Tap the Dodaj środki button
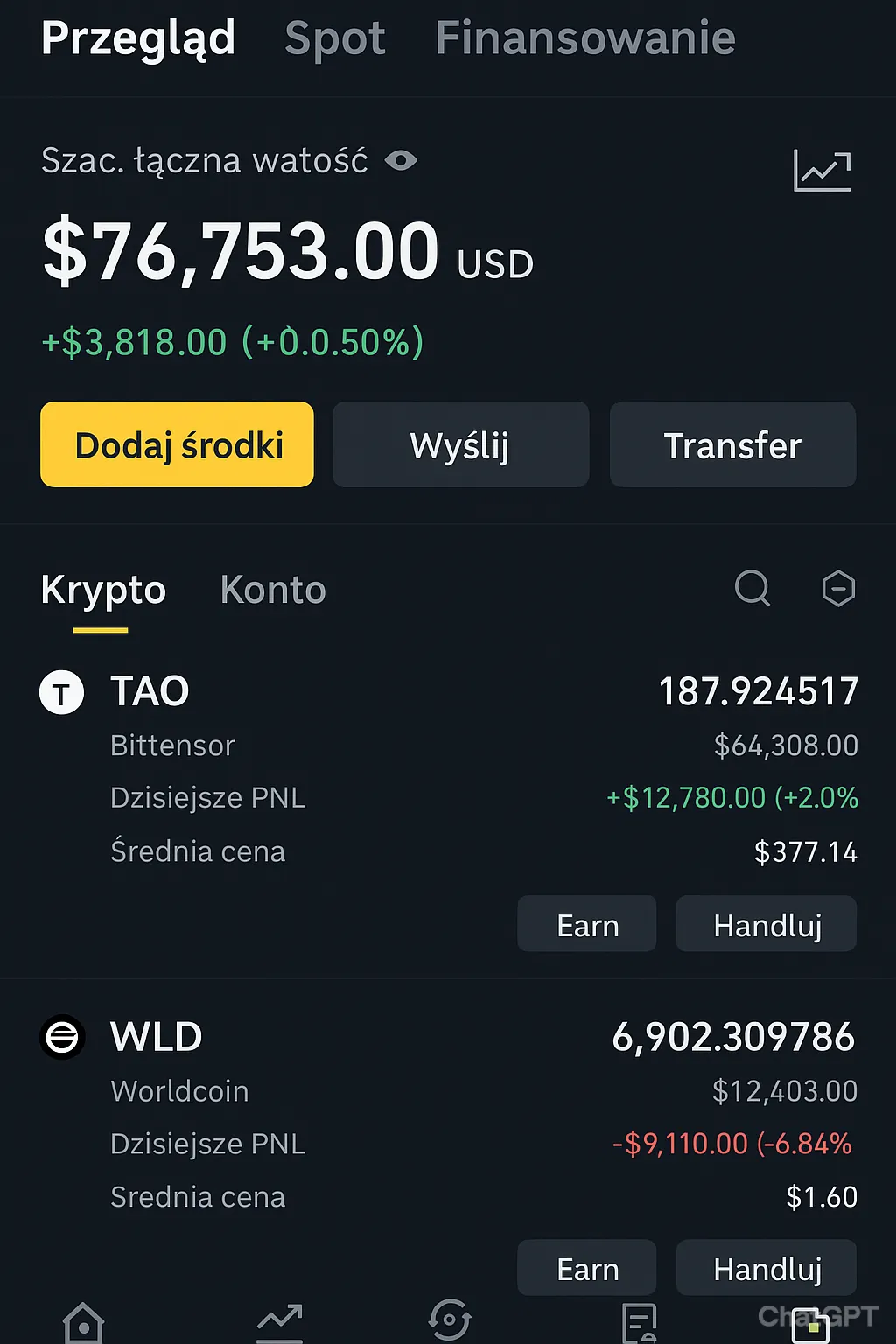The width and height of the screenshot is (896, 1344). 177,444
